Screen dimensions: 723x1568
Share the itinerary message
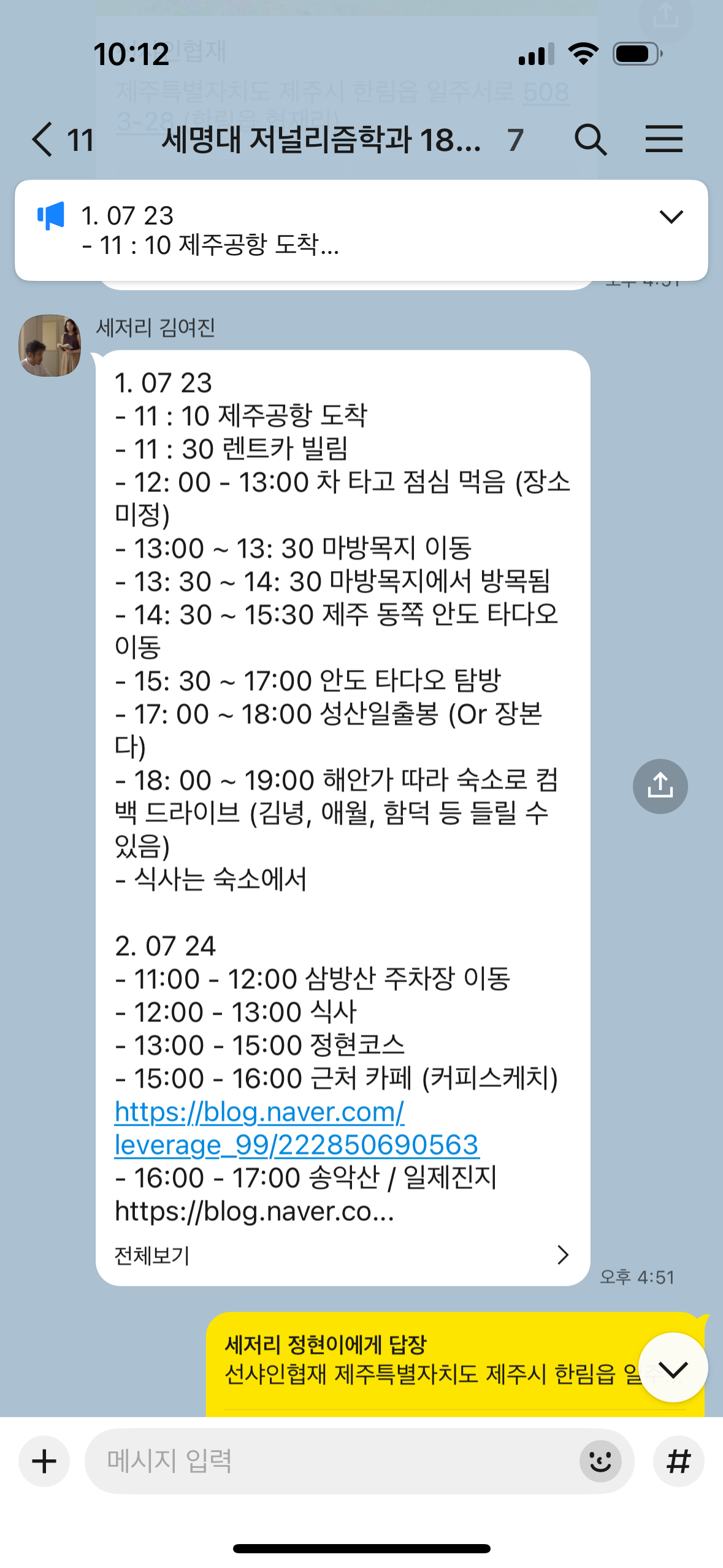(x=660, y=786)
